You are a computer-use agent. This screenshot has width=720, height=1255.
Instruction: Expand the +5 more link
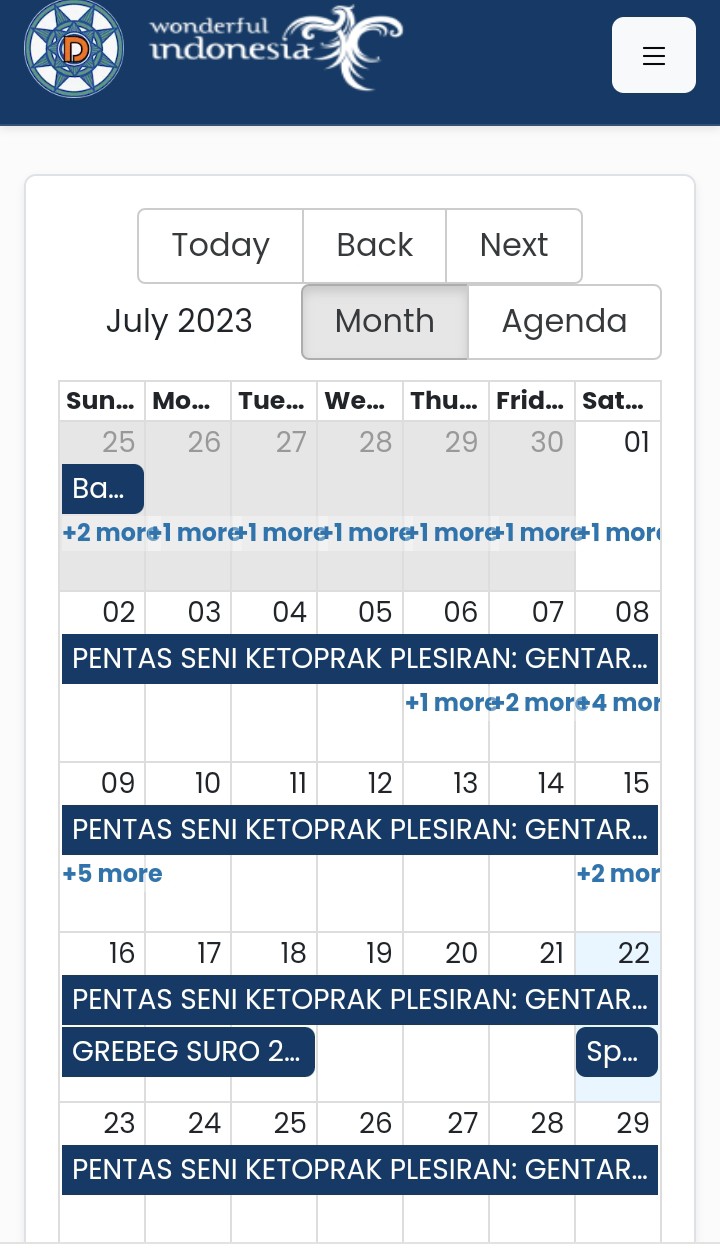pos(112,874)
